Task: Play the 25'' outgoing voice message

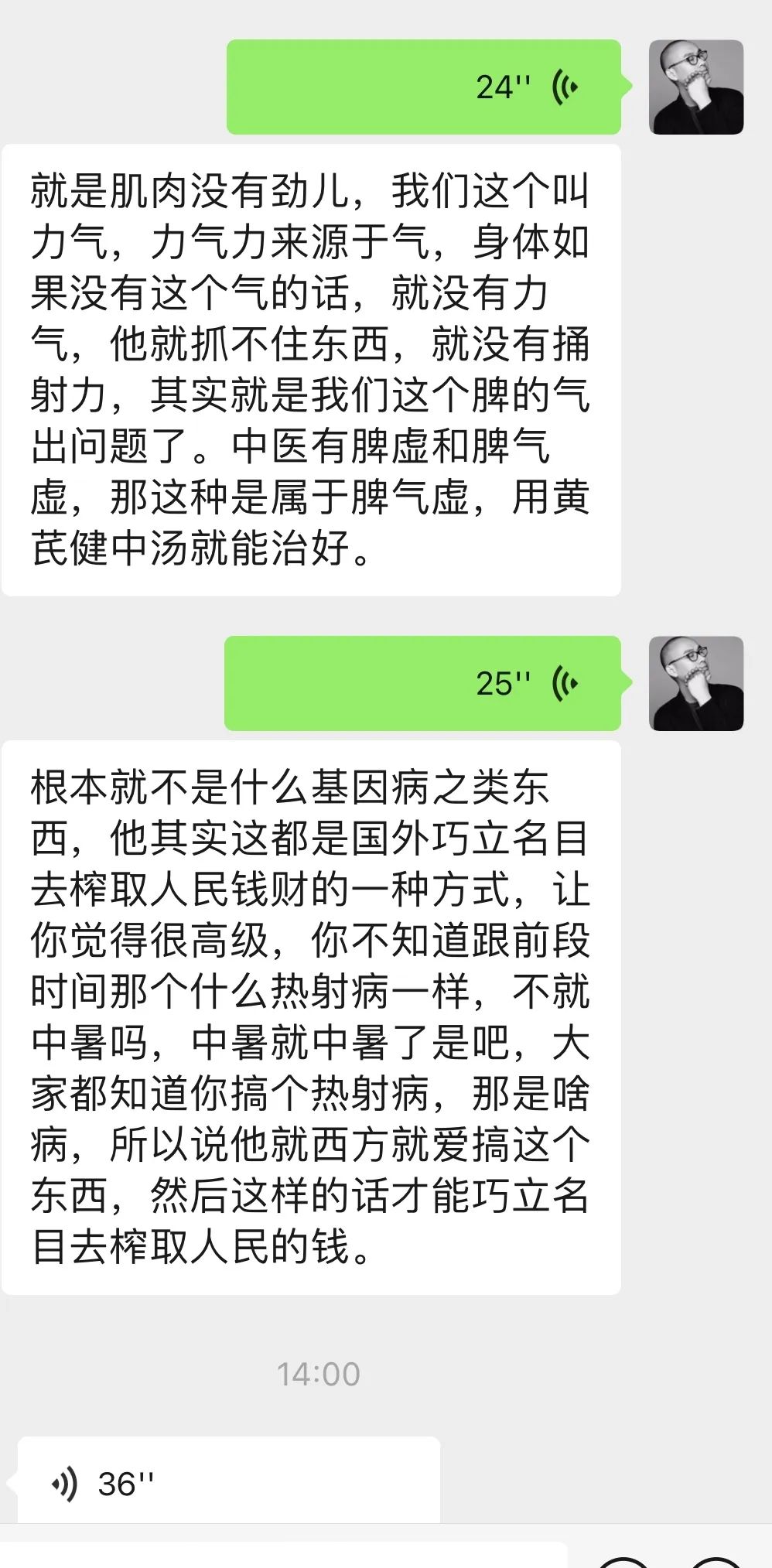Action: [425, 682]
